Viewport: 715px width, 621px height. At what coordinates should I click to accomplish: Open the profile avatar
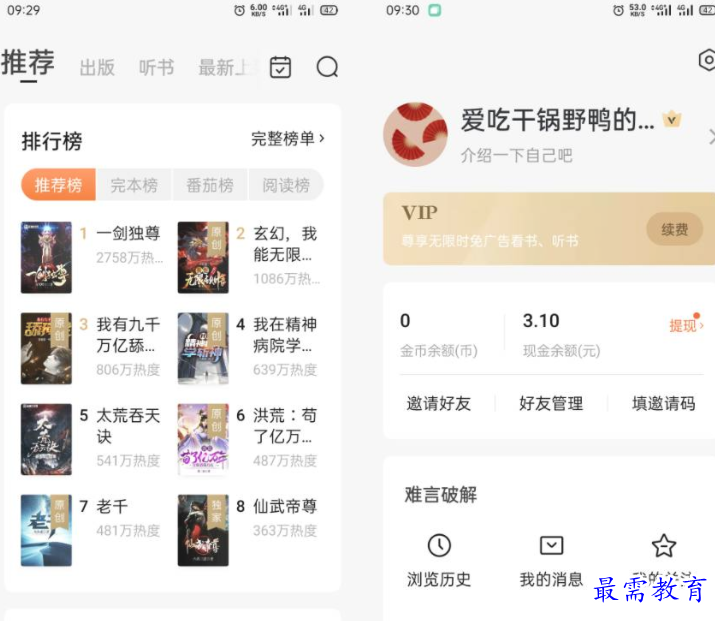click(x=415, y=134)
